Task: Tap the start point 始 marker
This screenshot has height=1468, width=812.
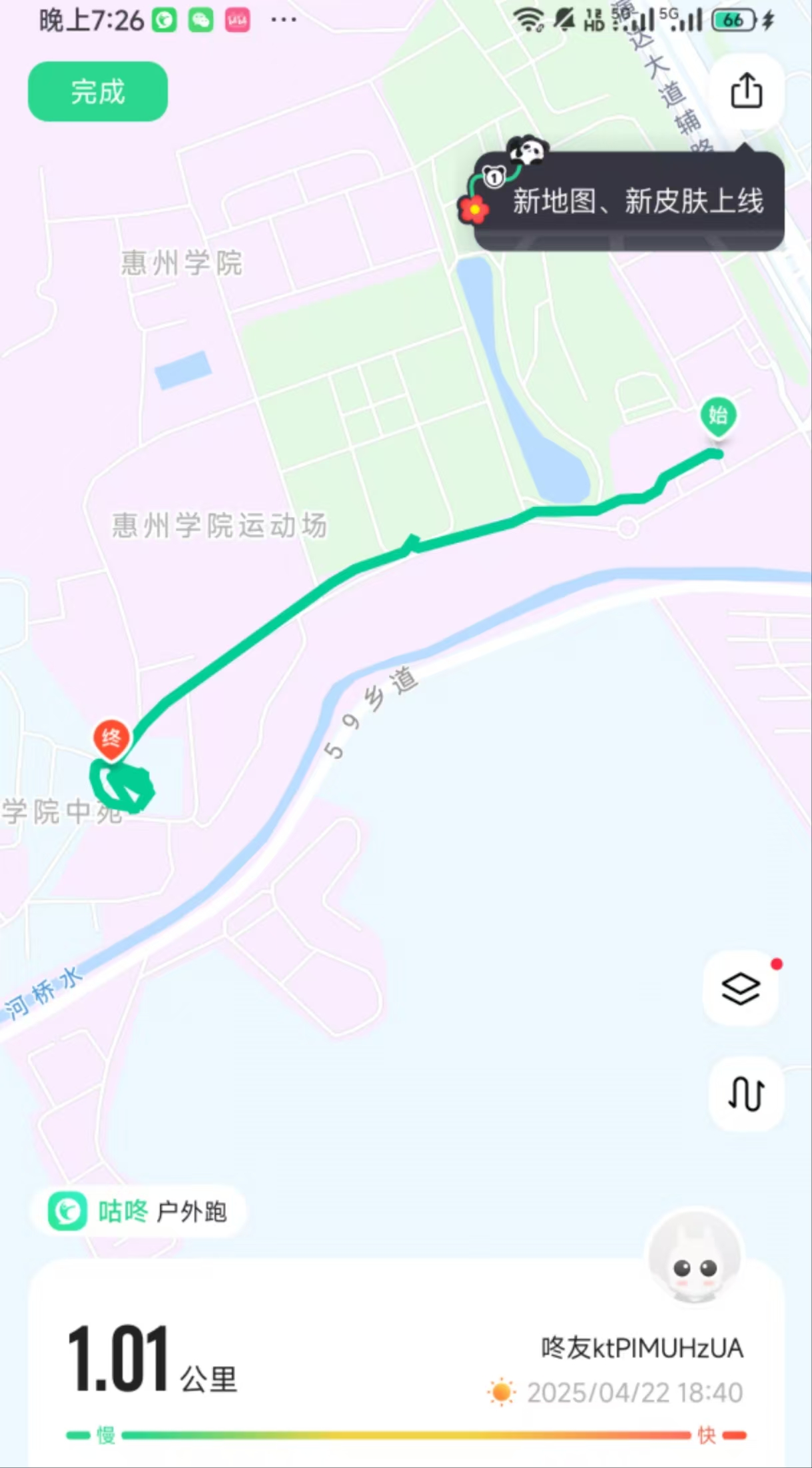Action: 718,416
